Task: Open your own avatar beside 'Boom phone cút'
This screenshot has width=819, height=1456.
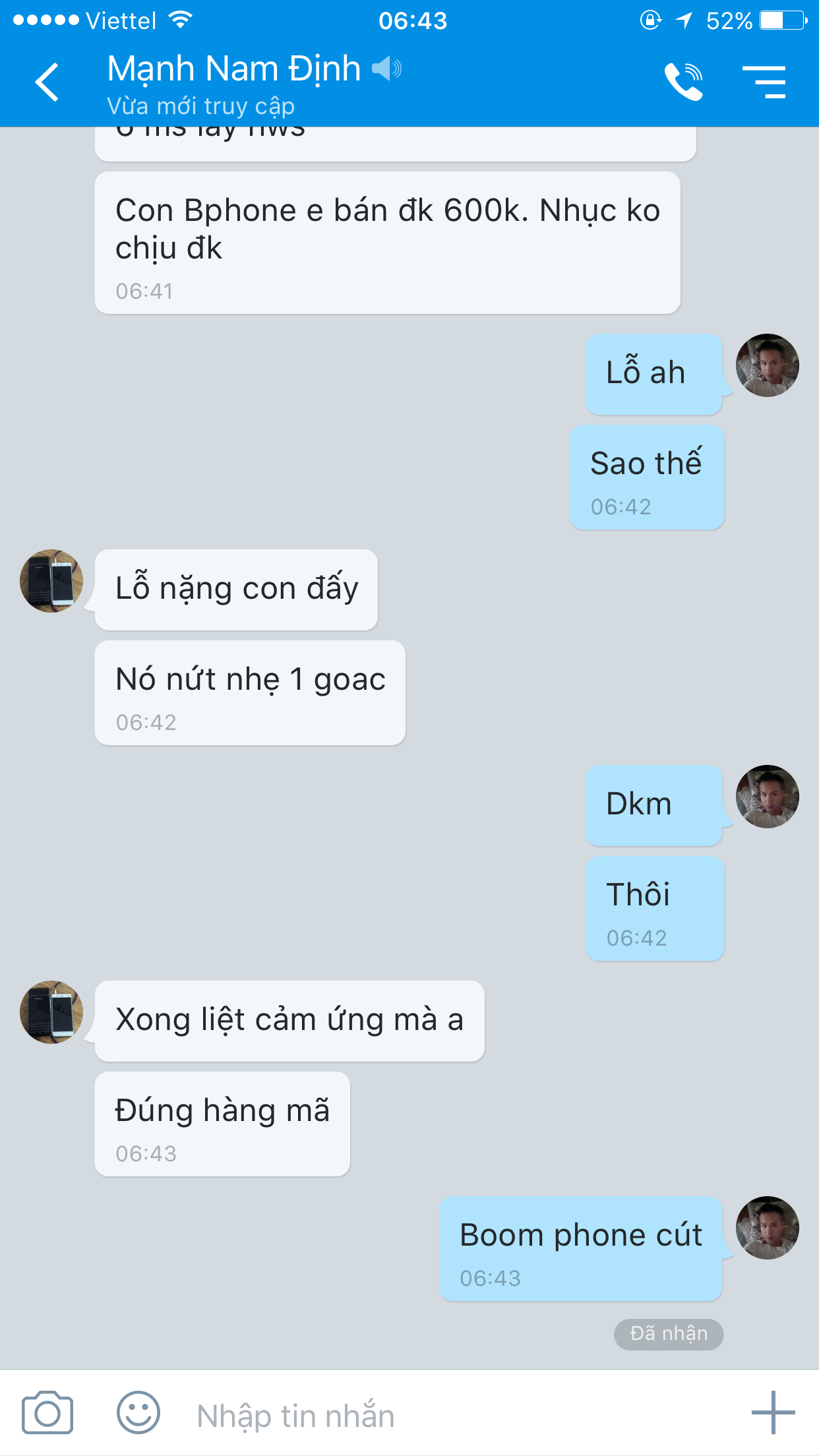Action: (x=767, y=1228)
